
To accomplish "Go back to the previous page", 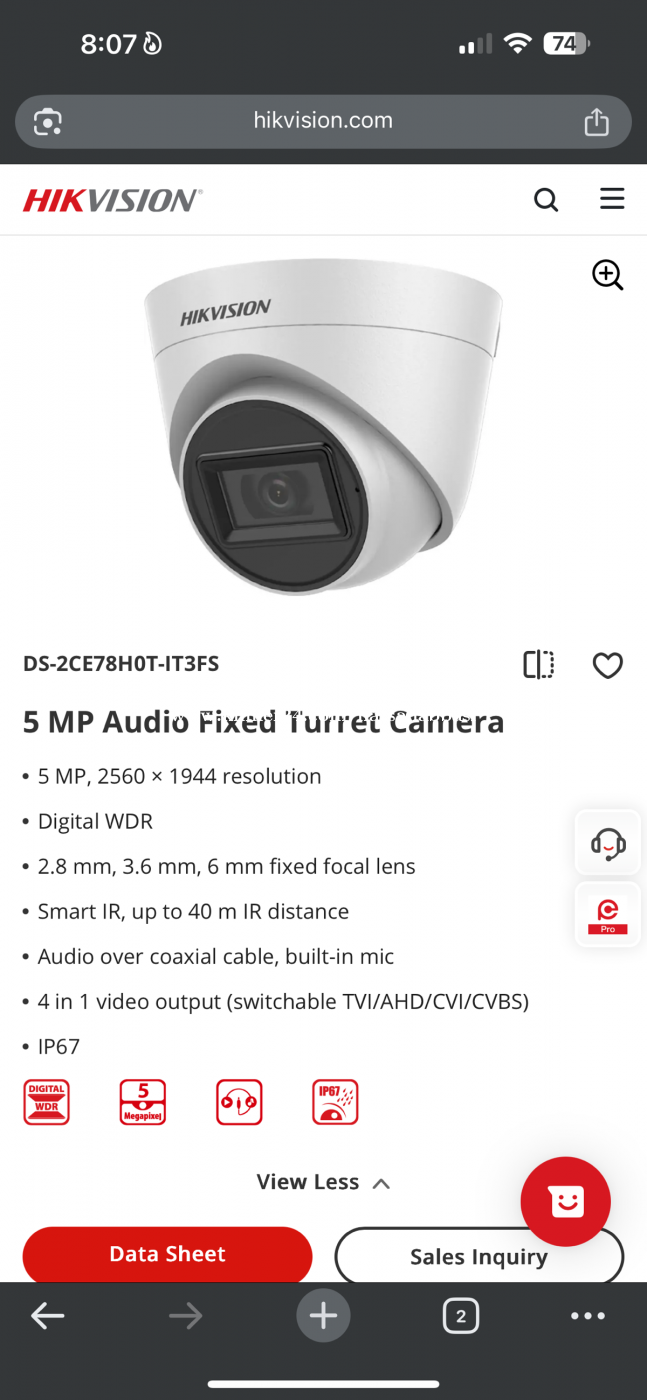I will pos(47,1316).
